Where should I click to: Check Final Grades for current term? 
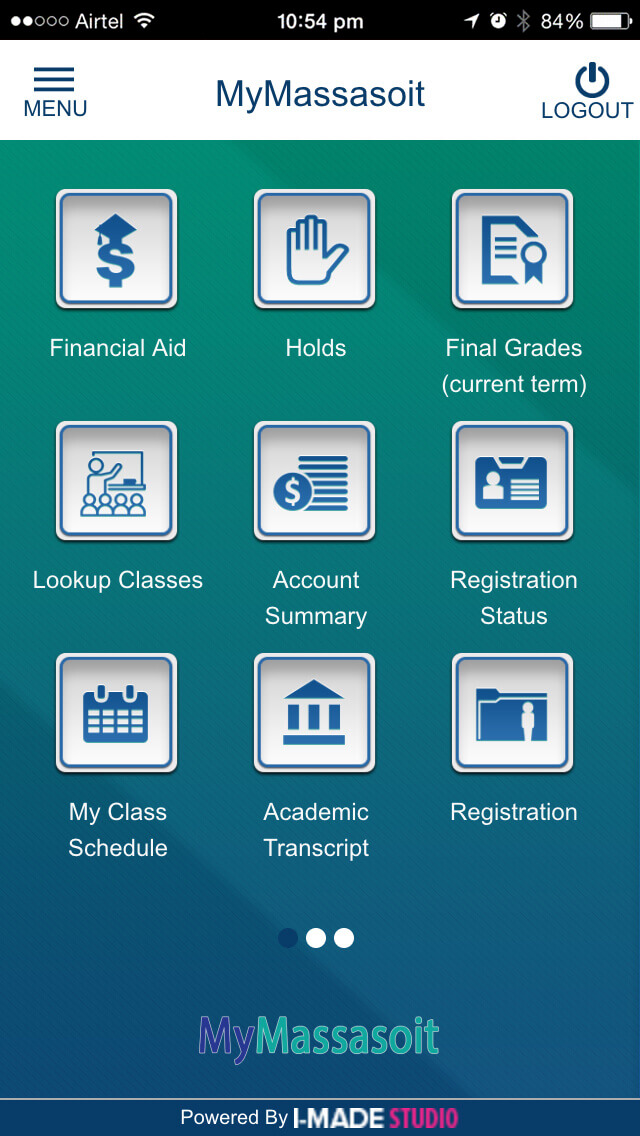pos(513,249)
